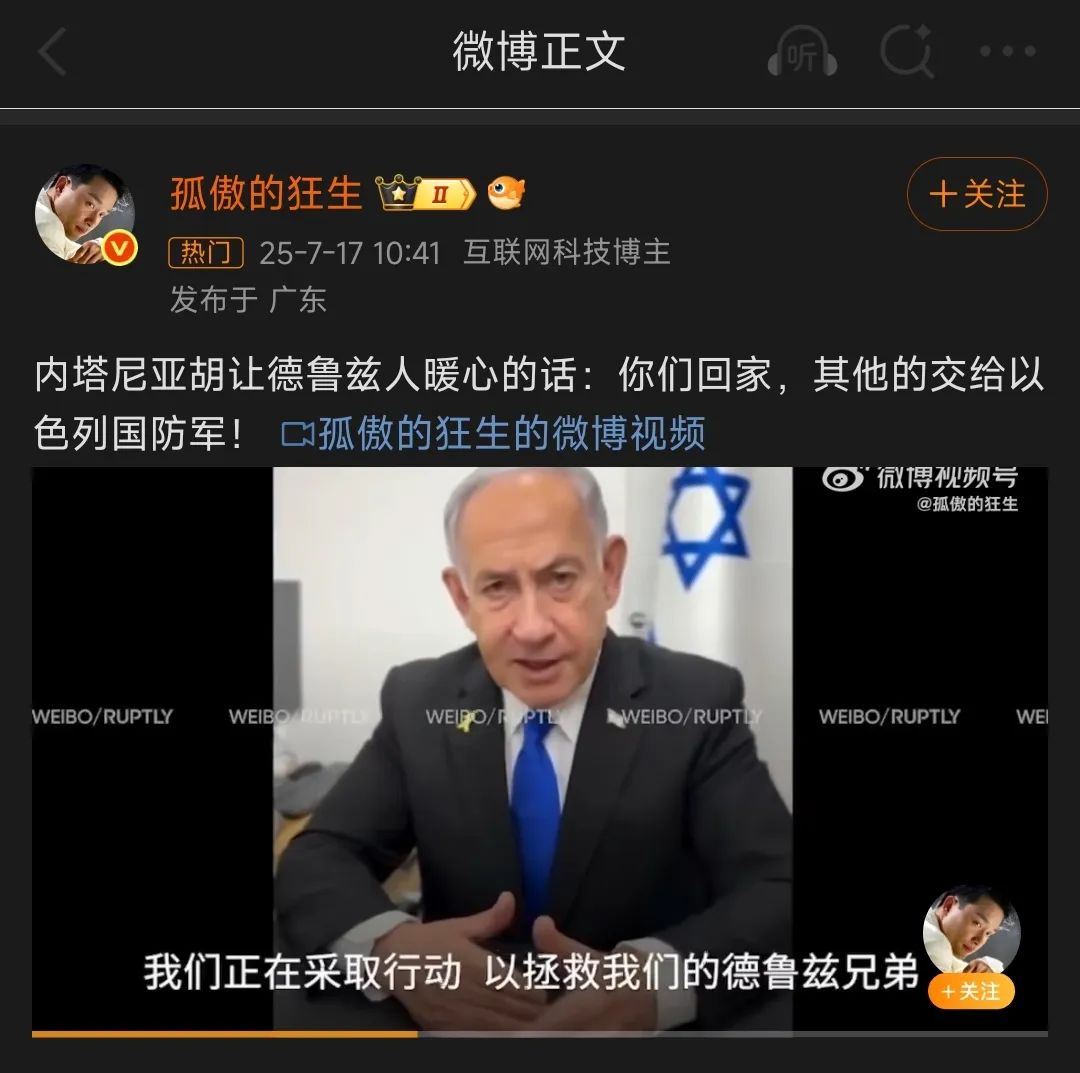This screenshot has width=1080, height=1073.
Task: Tap the membership crown badge
Action: coord(426,193)
